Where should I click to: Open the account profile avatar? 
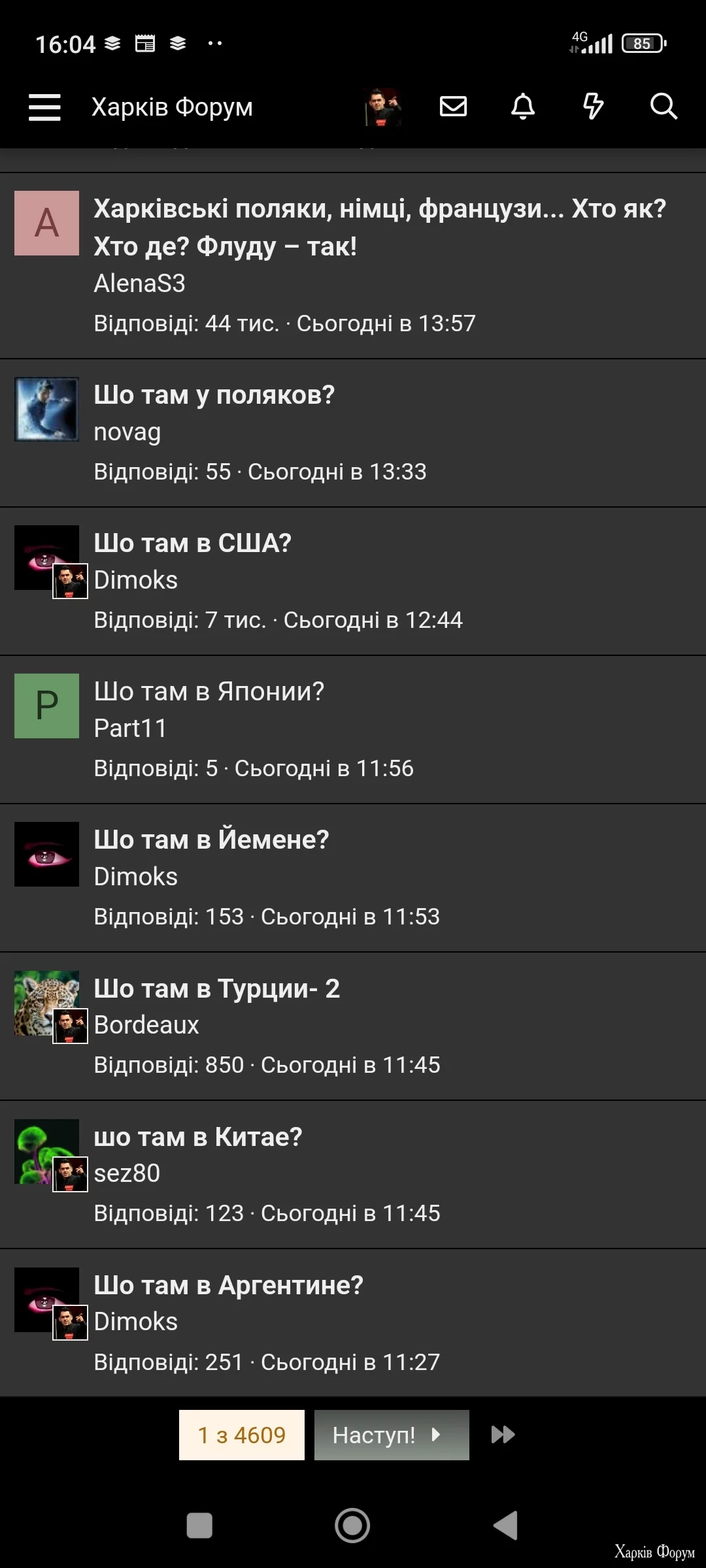tap(382, 106)
